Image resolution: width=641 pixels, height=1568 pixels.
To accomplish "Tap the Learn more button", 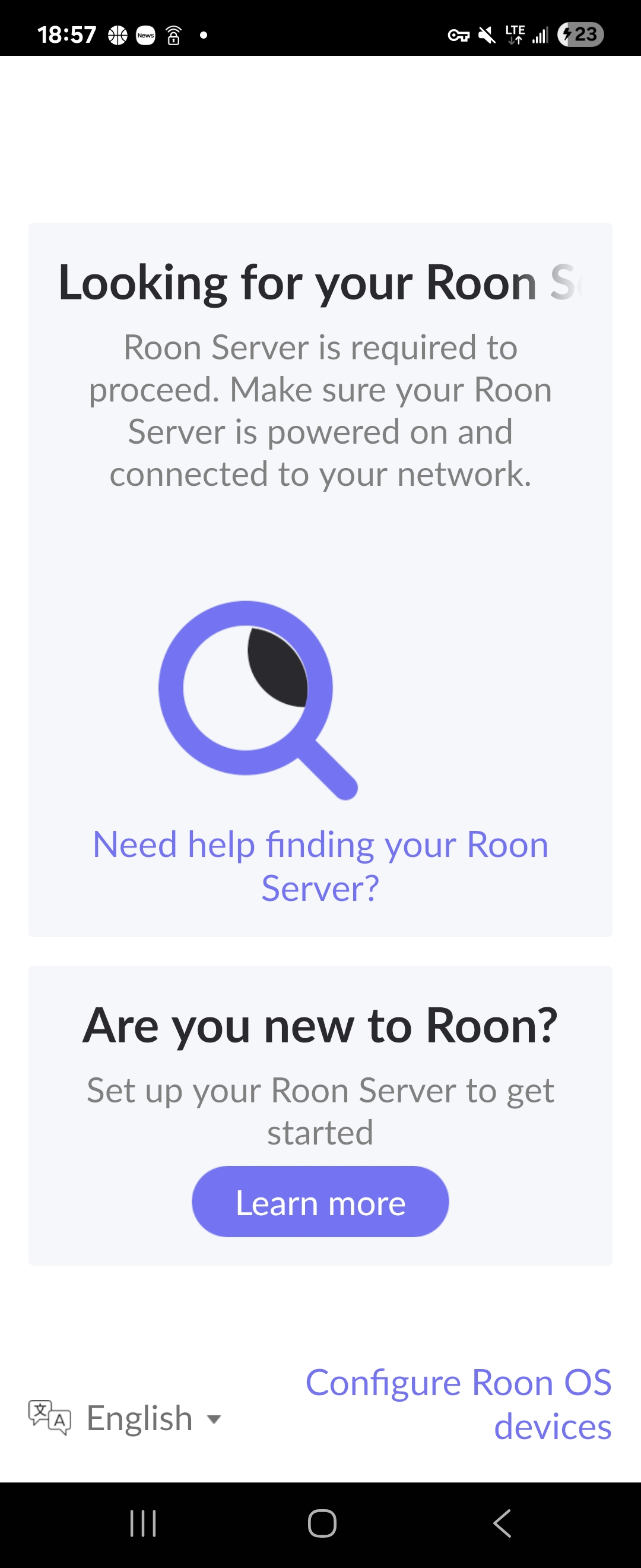I will click(320, 1202).
